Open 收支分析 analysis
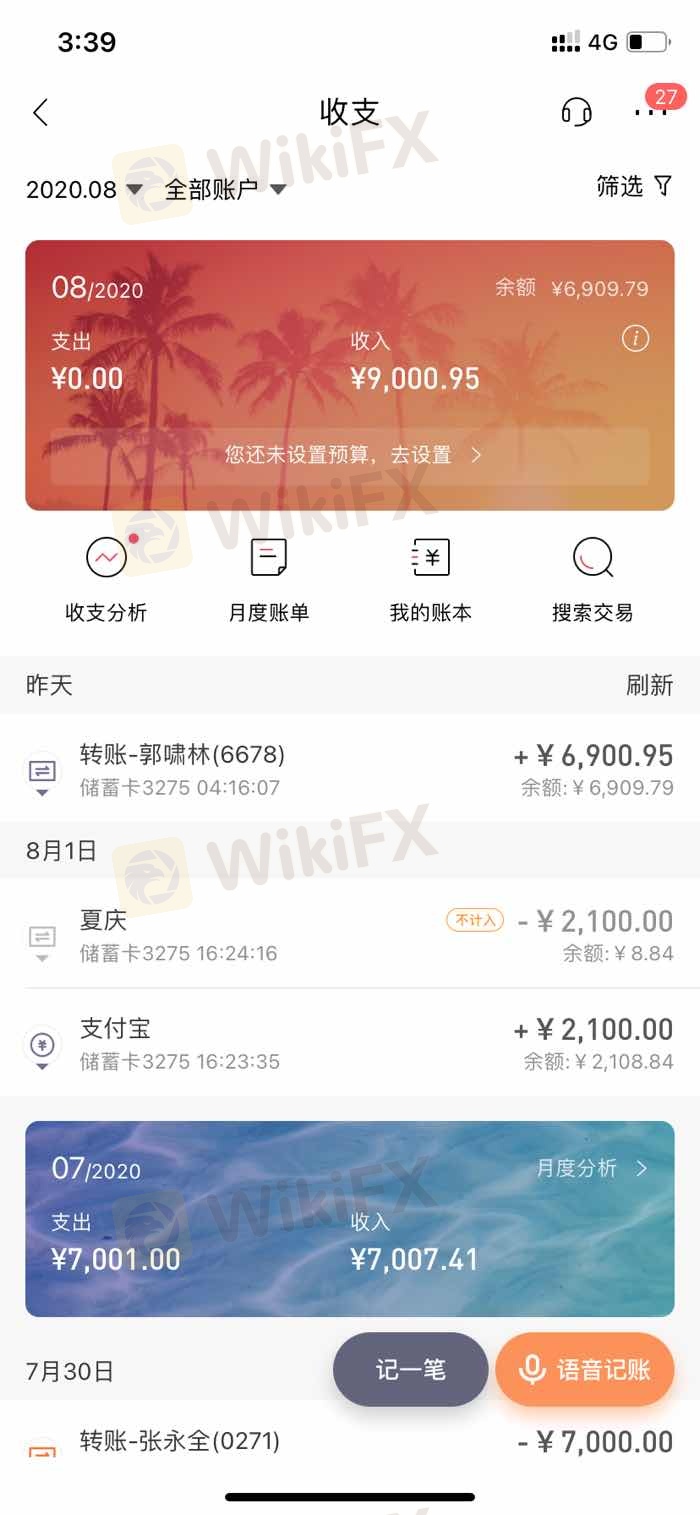700x1515 pixels. pyautogui.click(x=106, y=580)
